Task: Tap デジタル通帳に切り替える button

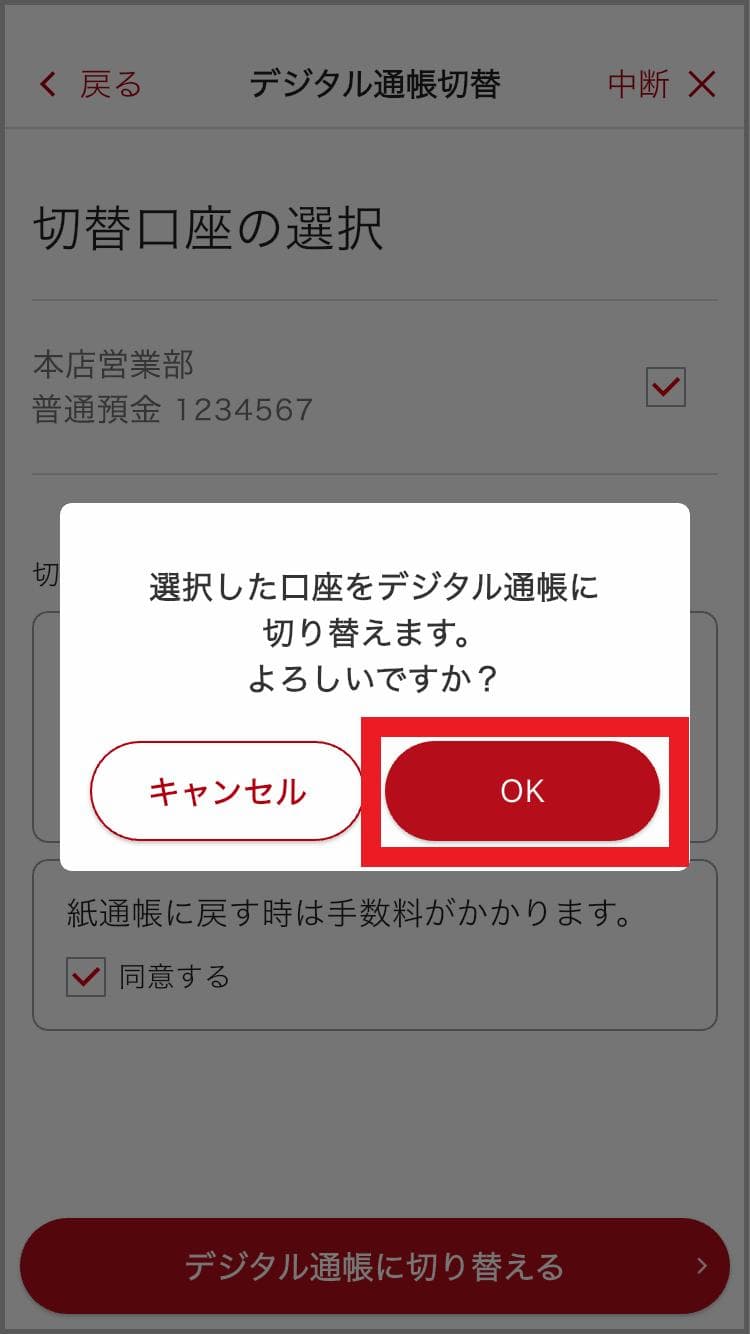Action: (374, 1266)
